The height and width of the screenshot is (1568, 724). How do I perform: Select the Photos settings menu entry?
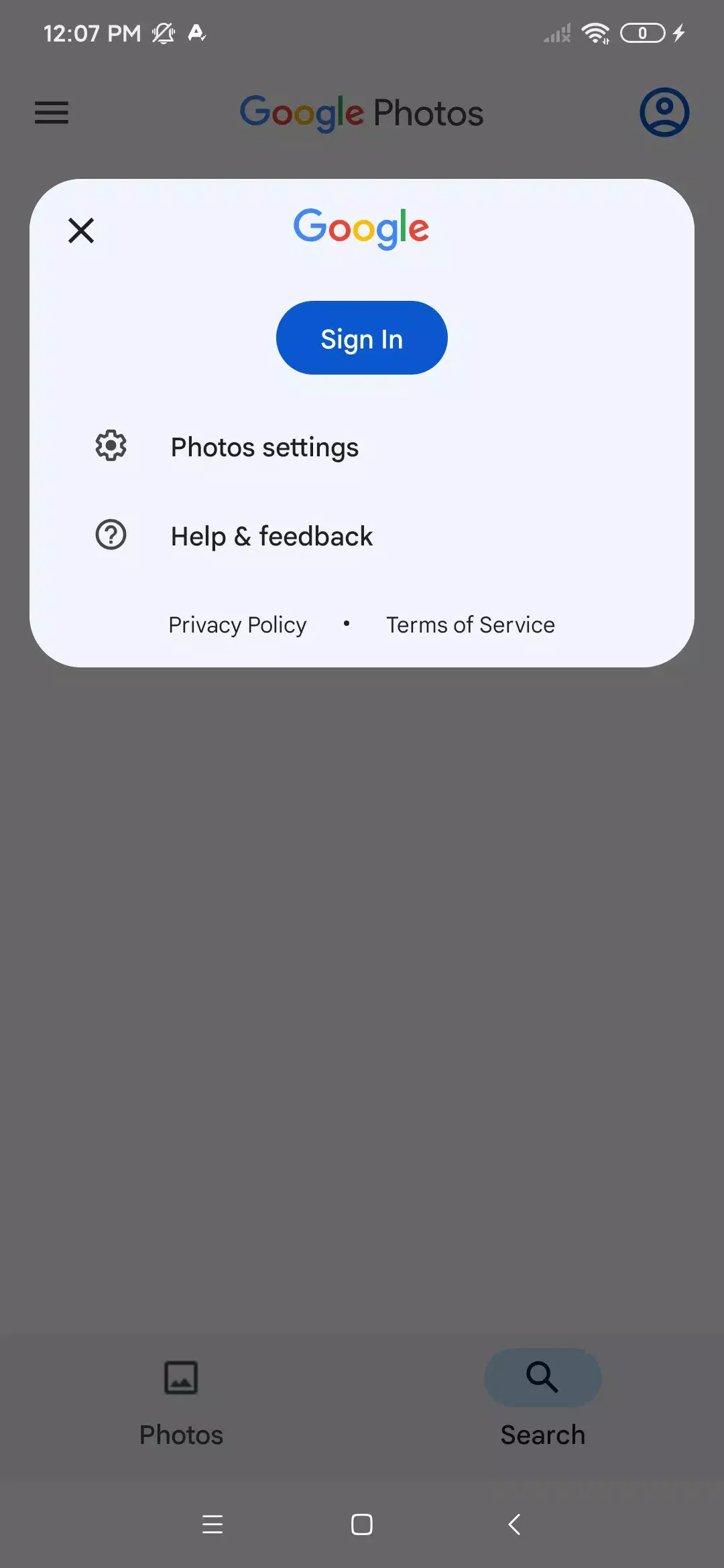tap(264, 446)
